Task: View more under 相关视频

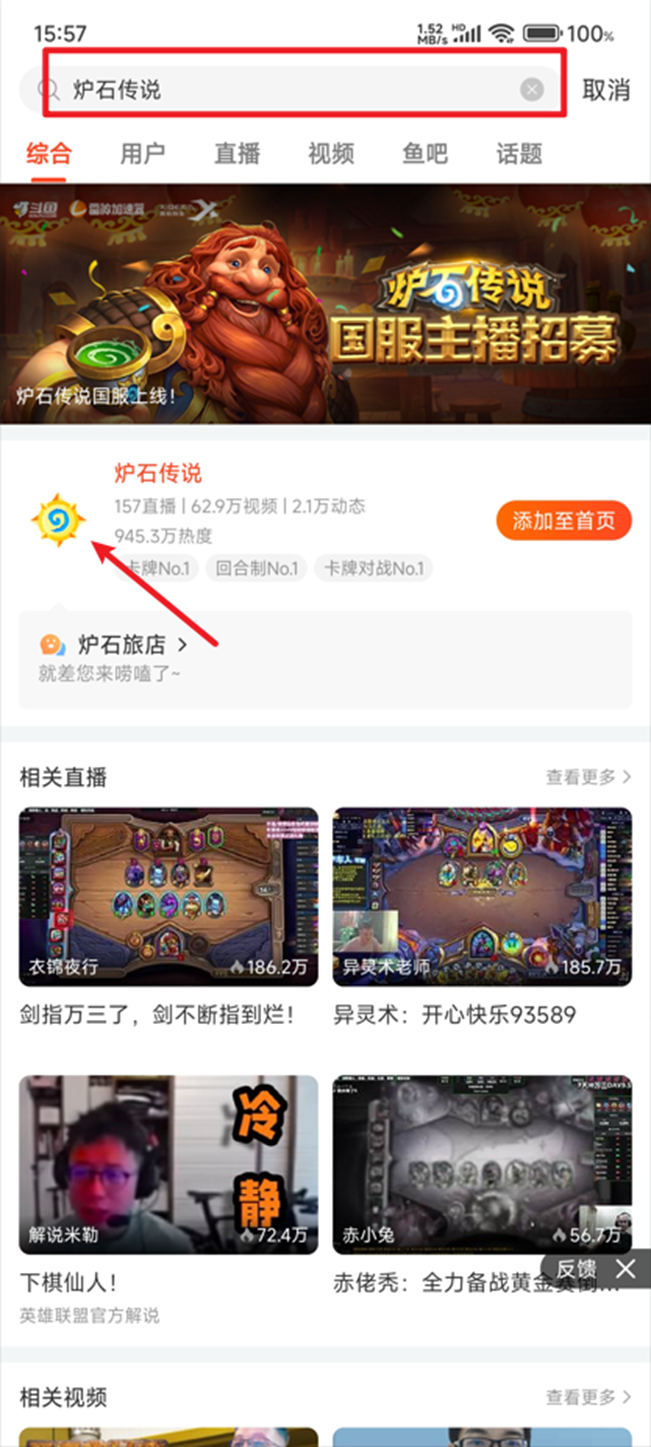Action: [588, 1397]
